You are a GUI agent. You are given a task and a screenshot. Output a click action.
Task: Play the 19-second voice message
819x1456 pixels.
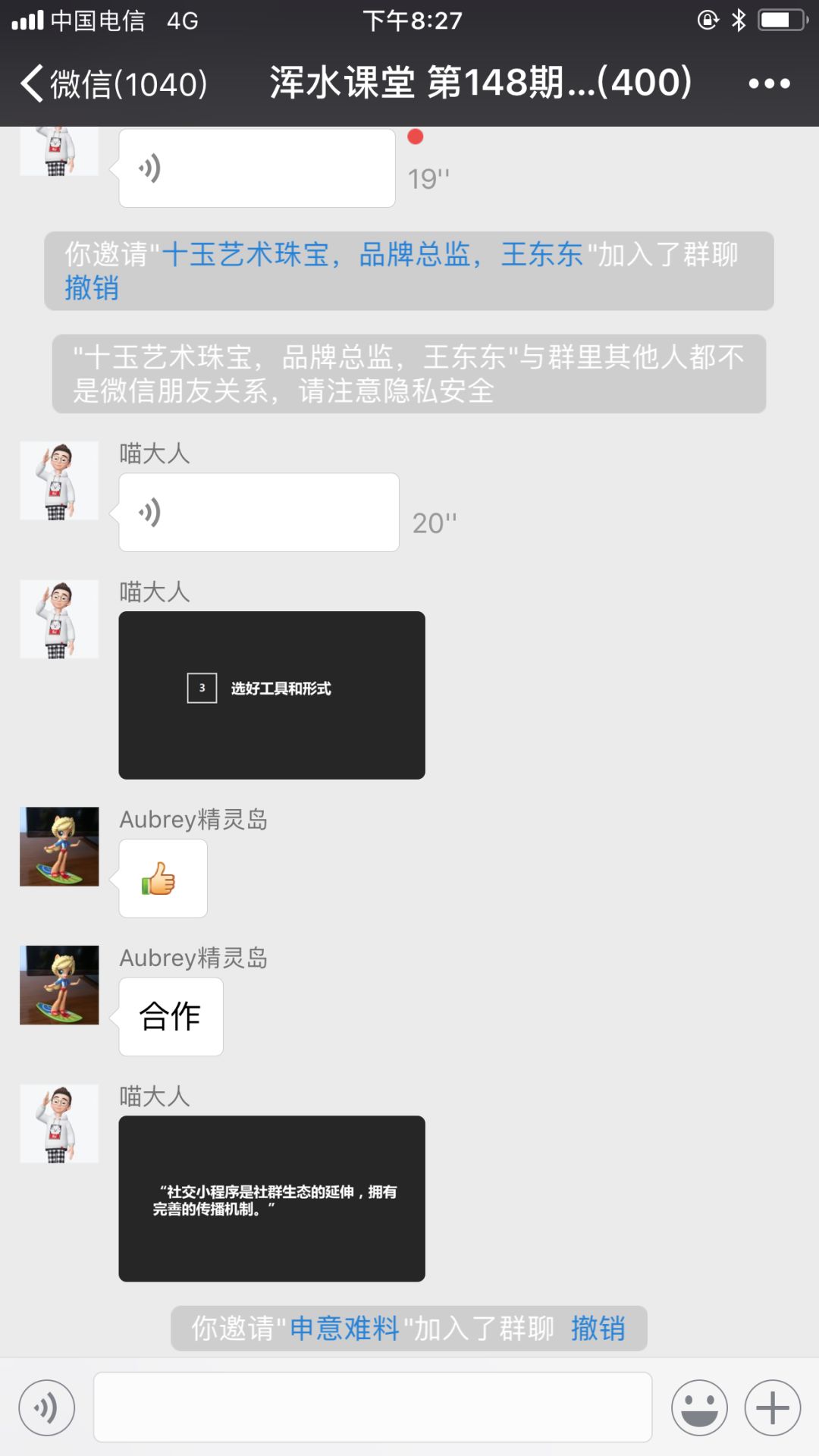point(256,168)
